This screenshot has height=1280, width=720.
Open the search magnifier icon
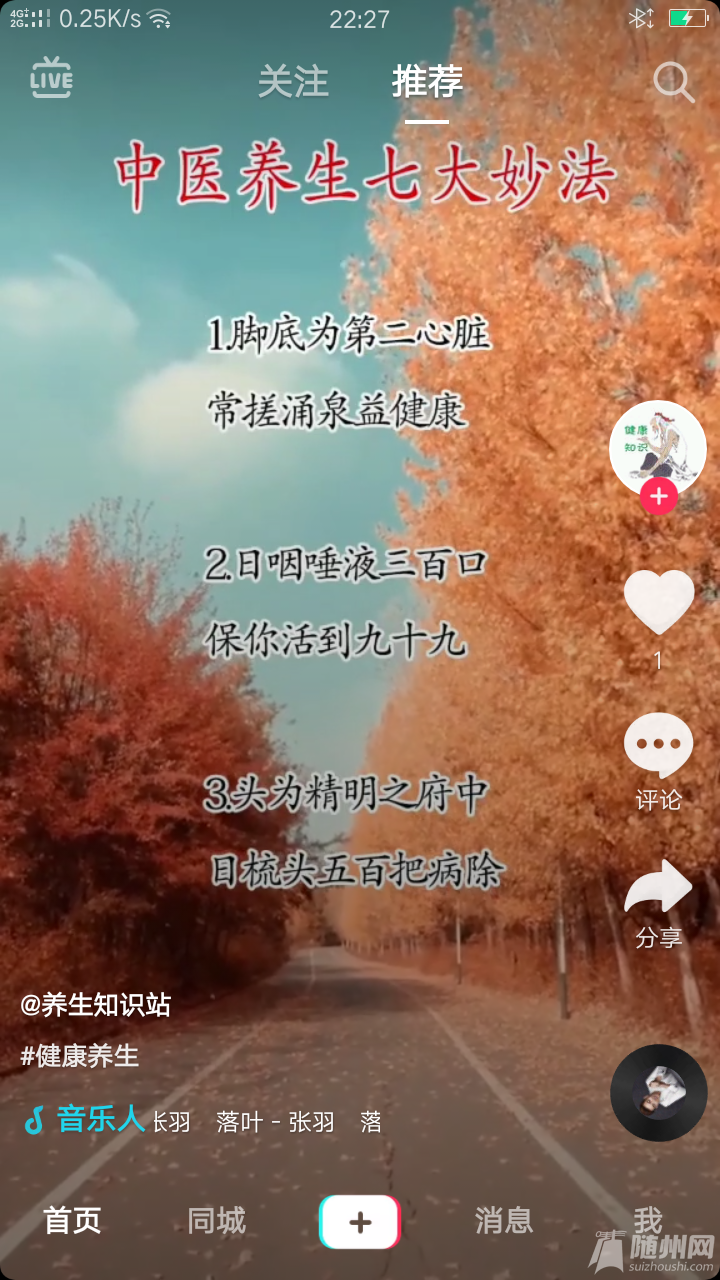pyautogui.click(x=673, y=82)
